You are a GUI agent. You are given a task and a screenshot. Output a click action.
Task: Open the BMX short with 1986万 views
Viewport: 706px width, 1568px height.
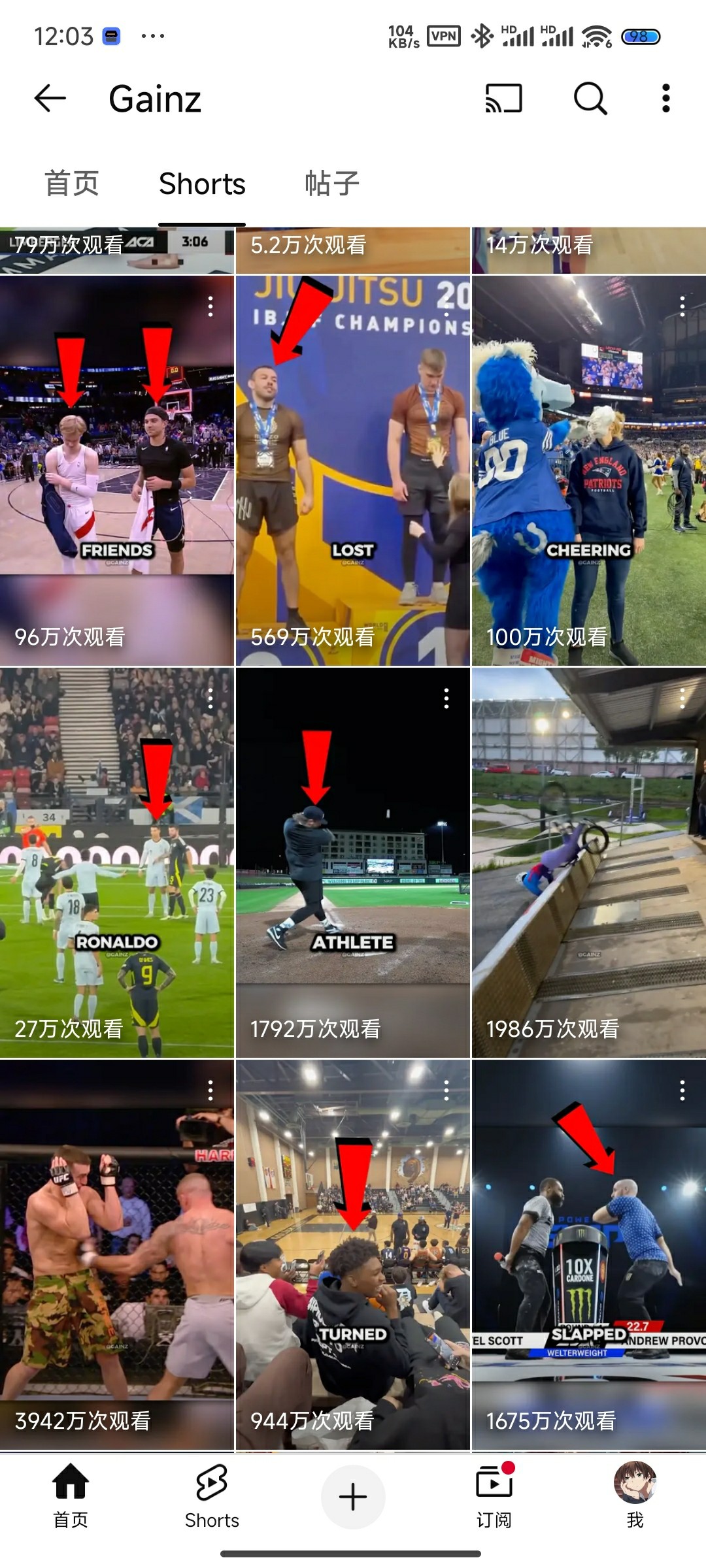[x=588, y=862]
